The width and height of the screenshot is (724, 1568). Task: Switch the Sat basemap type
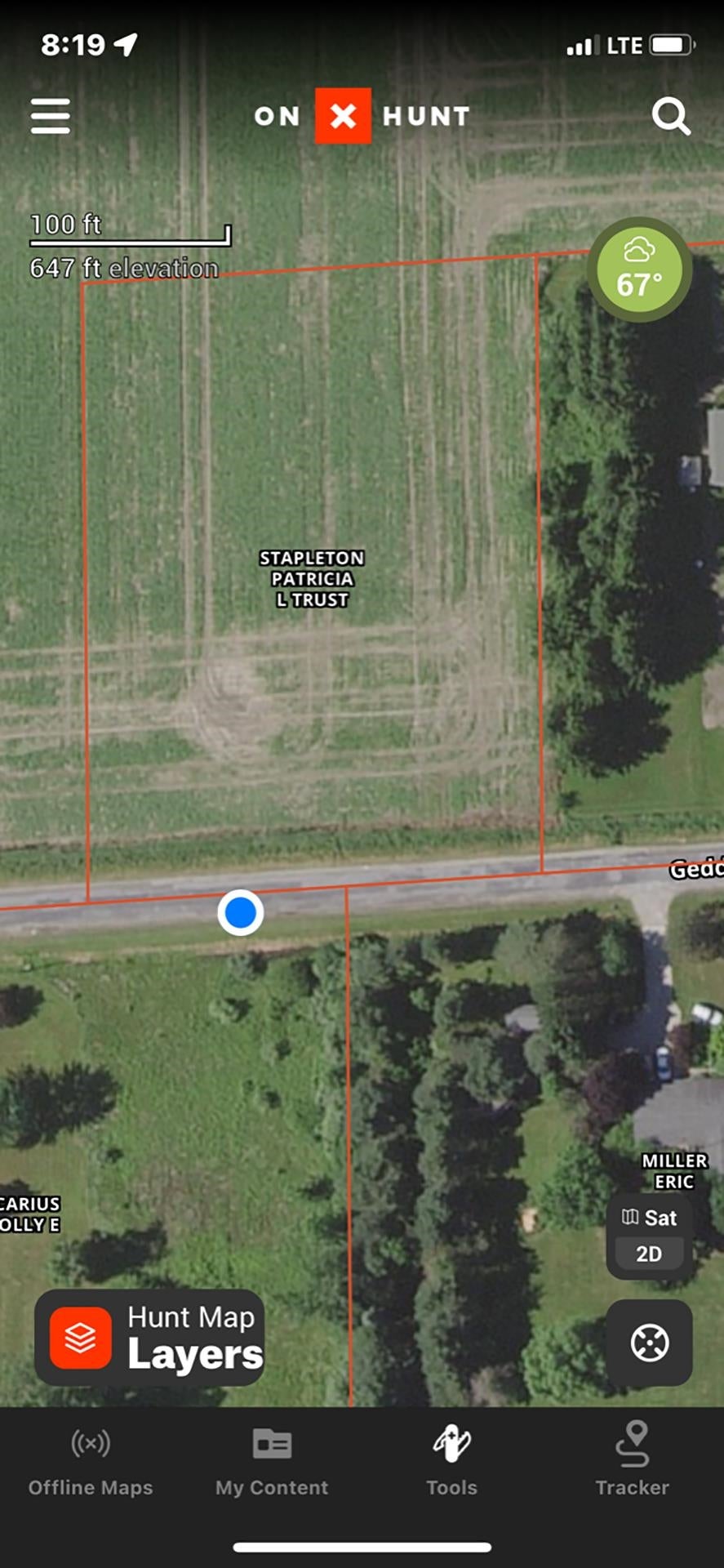point(649,1218)
